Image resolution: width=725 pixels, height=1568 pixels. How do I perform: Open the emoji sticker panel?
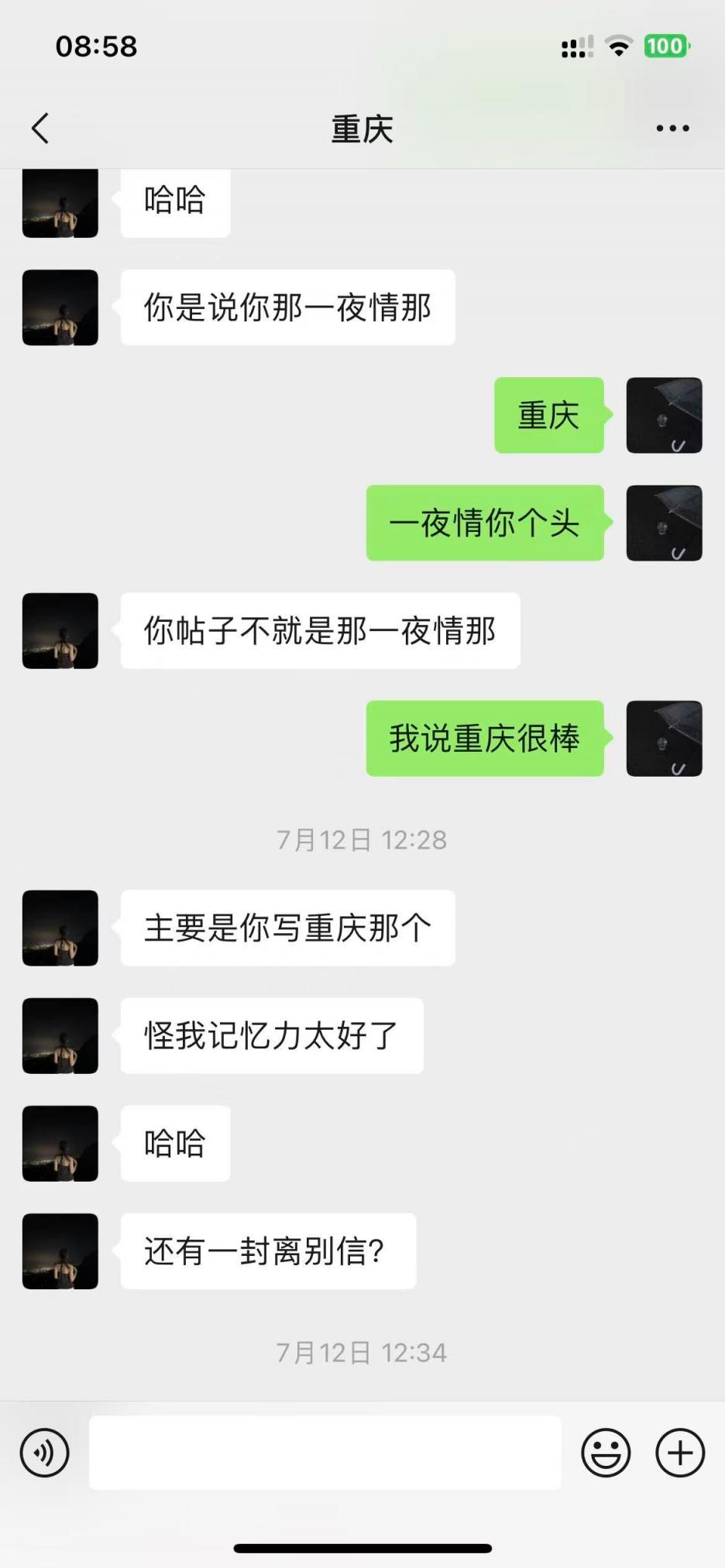[606, 1453]
